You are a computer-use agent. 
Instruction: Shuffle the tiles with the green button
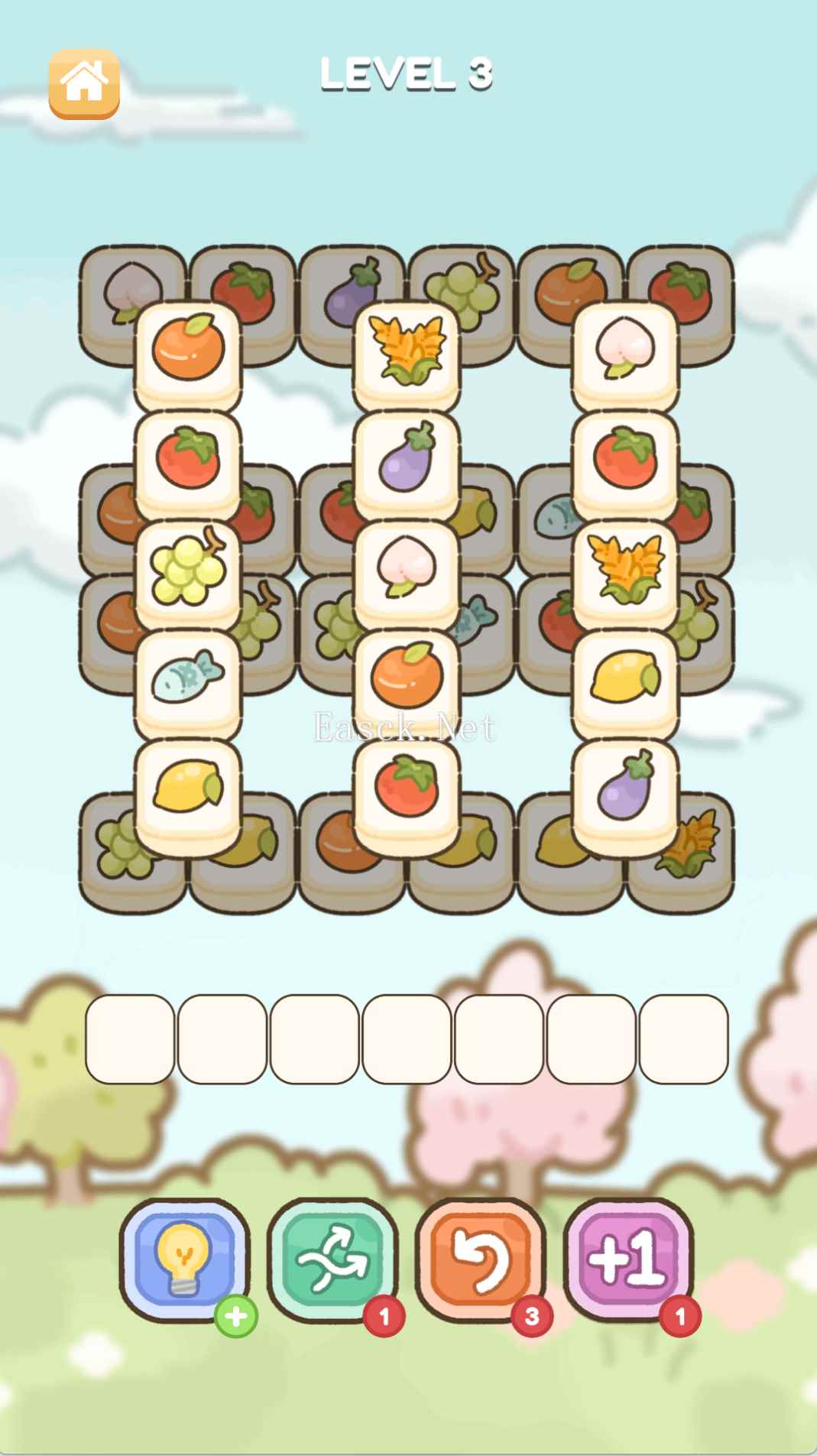coord(332,1259)
